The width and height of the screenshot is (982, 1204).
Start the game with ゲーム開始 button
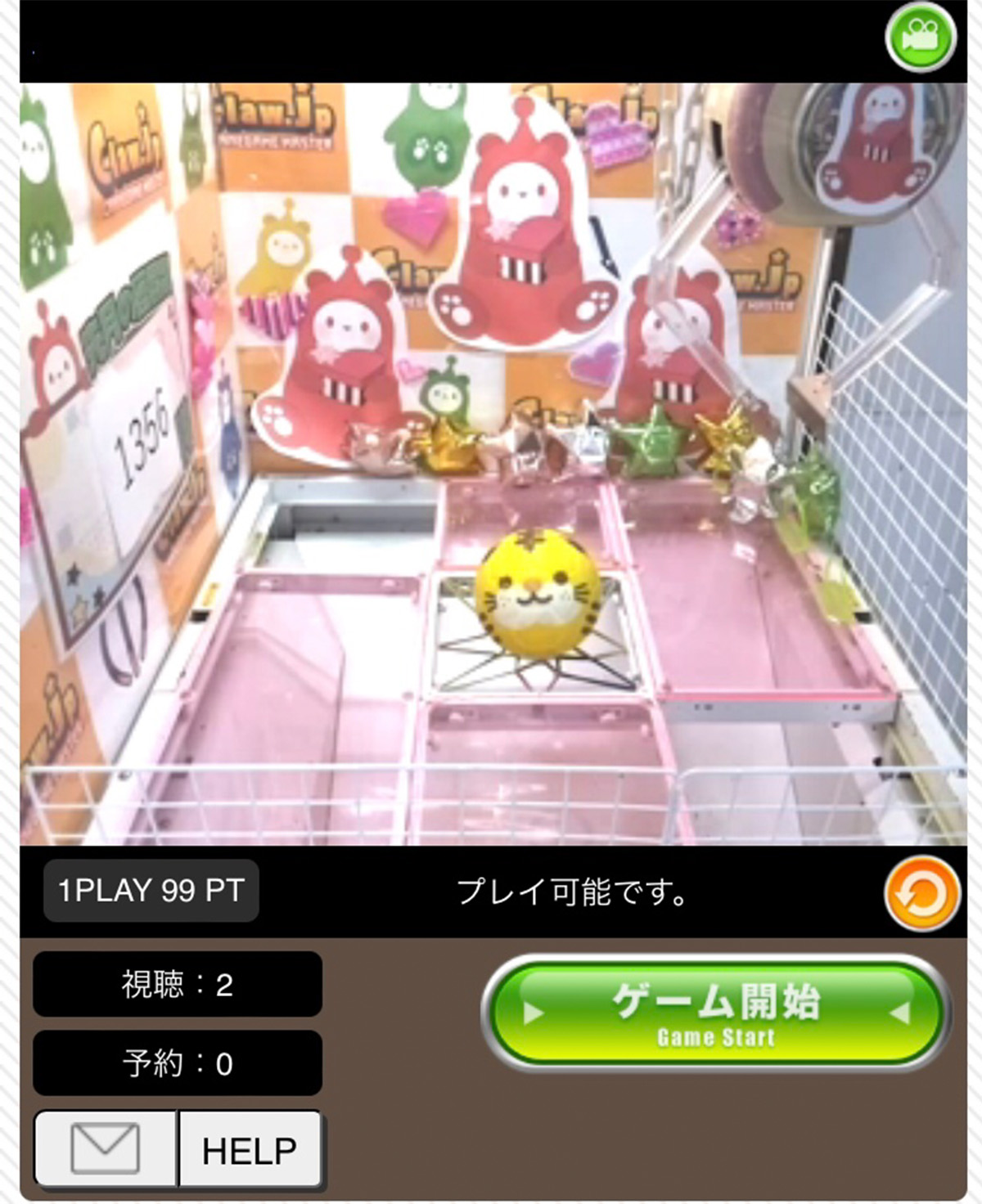coord(715,1013)
